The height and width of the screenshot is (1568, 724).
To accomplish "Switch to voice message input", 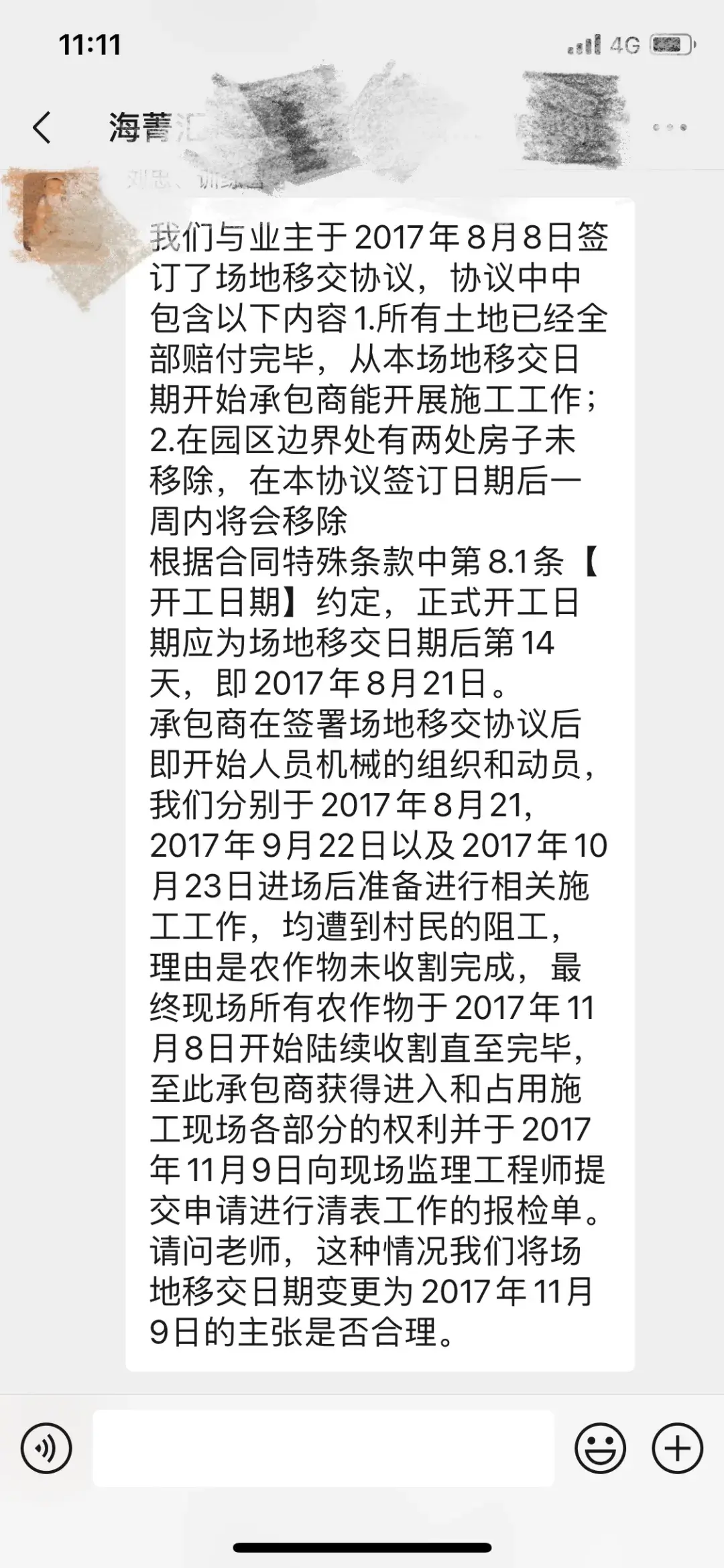I will (46, 1448).
